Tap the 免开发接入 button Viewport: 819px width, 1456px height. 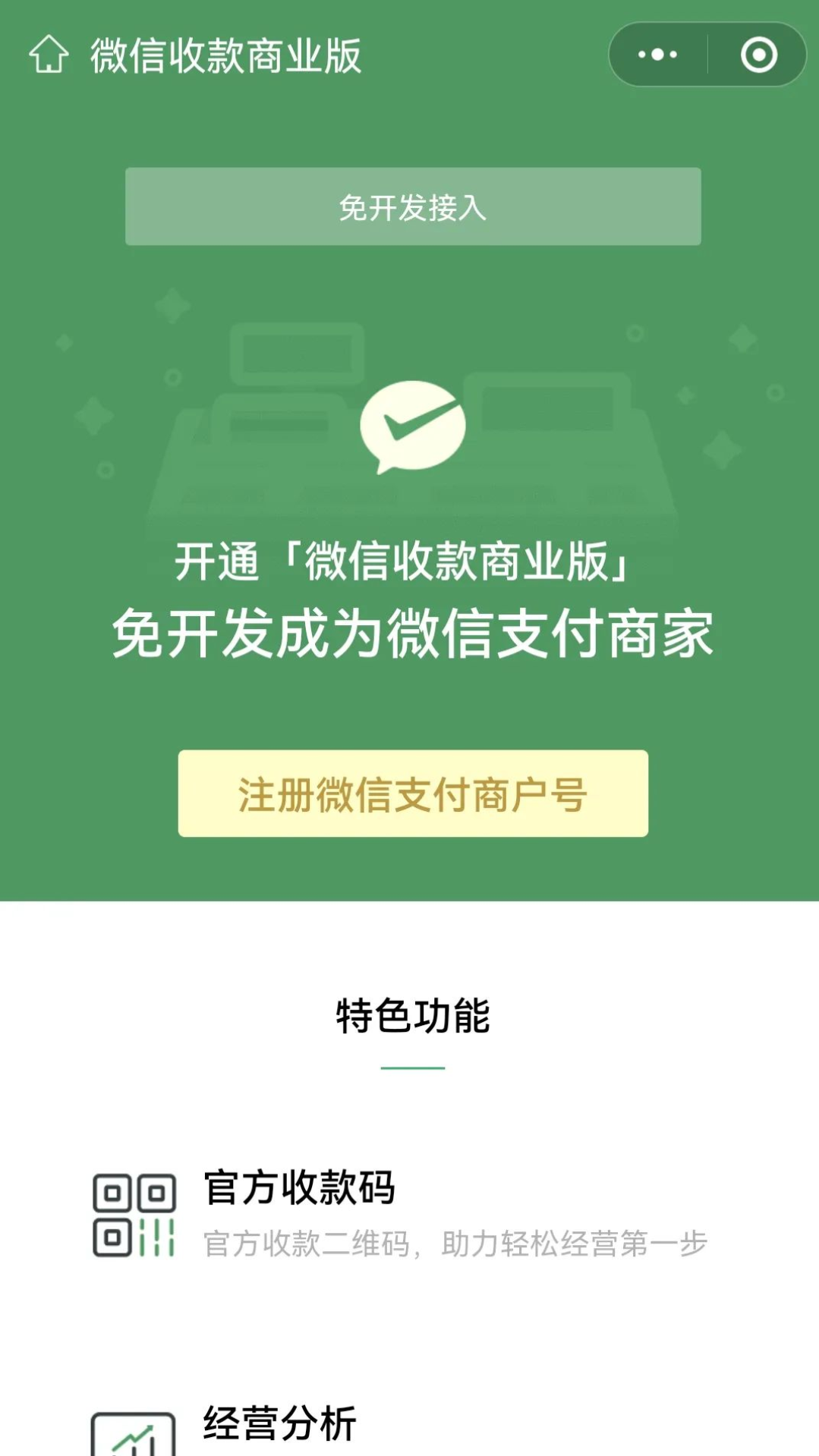(413, 206)
